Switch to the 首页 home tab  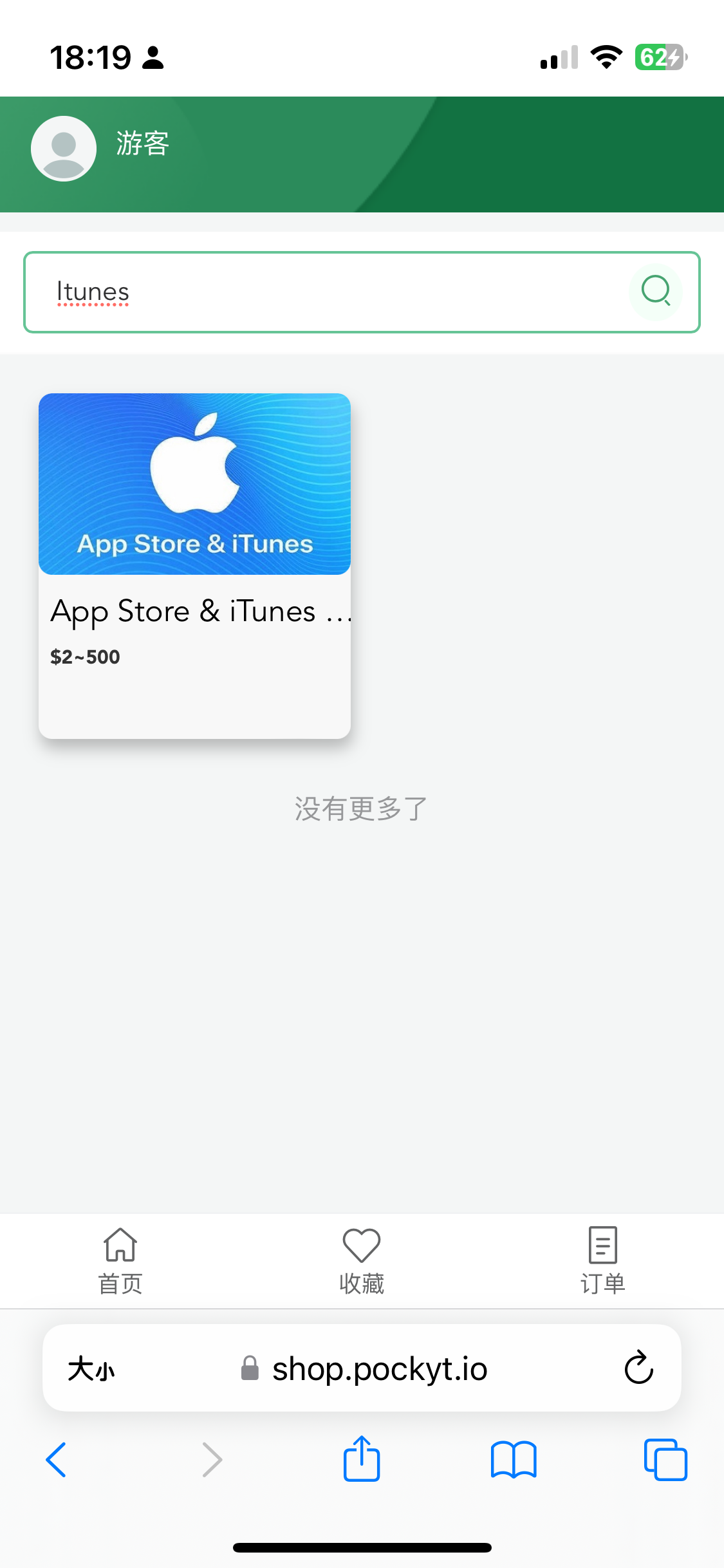click(x=120, y=1260)
